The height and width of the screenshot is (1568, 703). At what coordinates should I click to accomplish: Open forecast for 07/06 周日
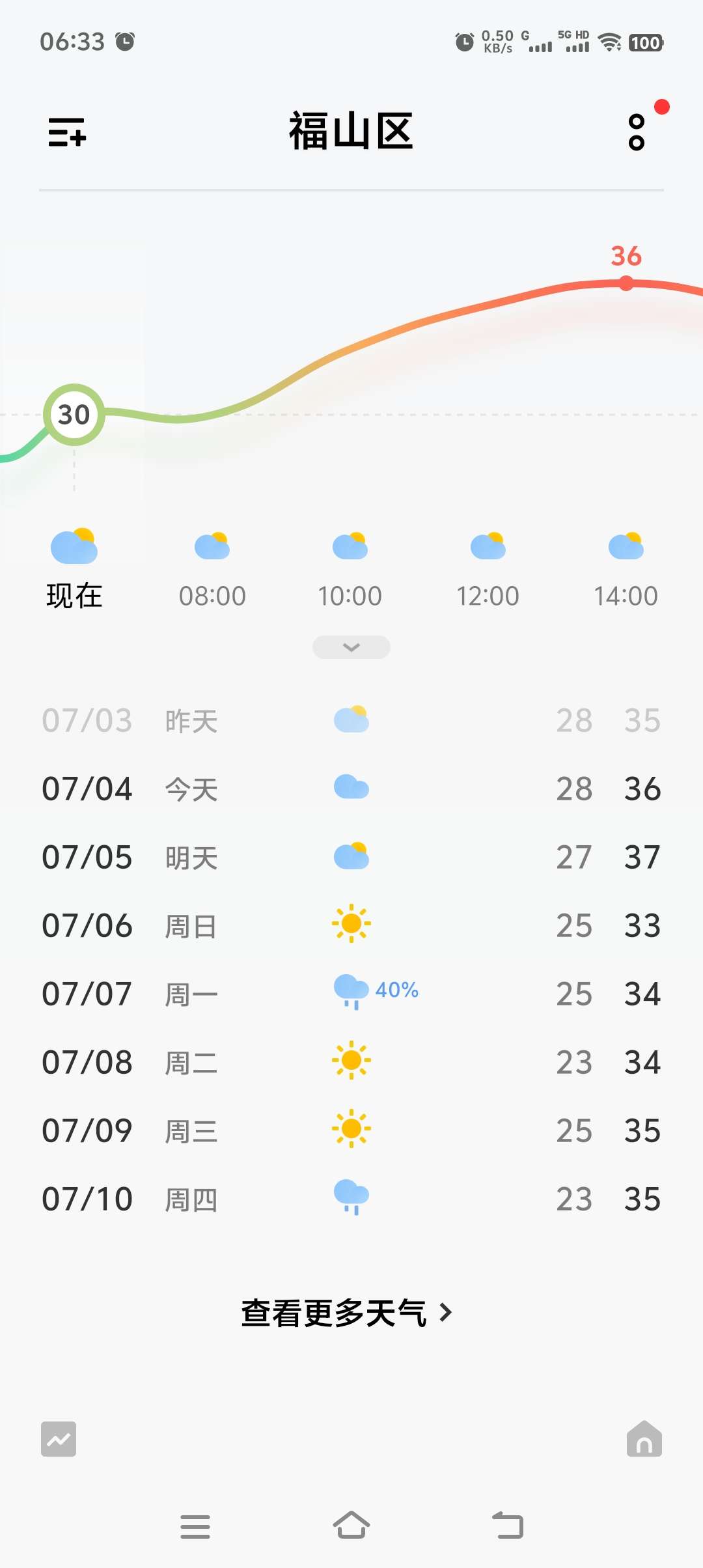click(351, 925)
